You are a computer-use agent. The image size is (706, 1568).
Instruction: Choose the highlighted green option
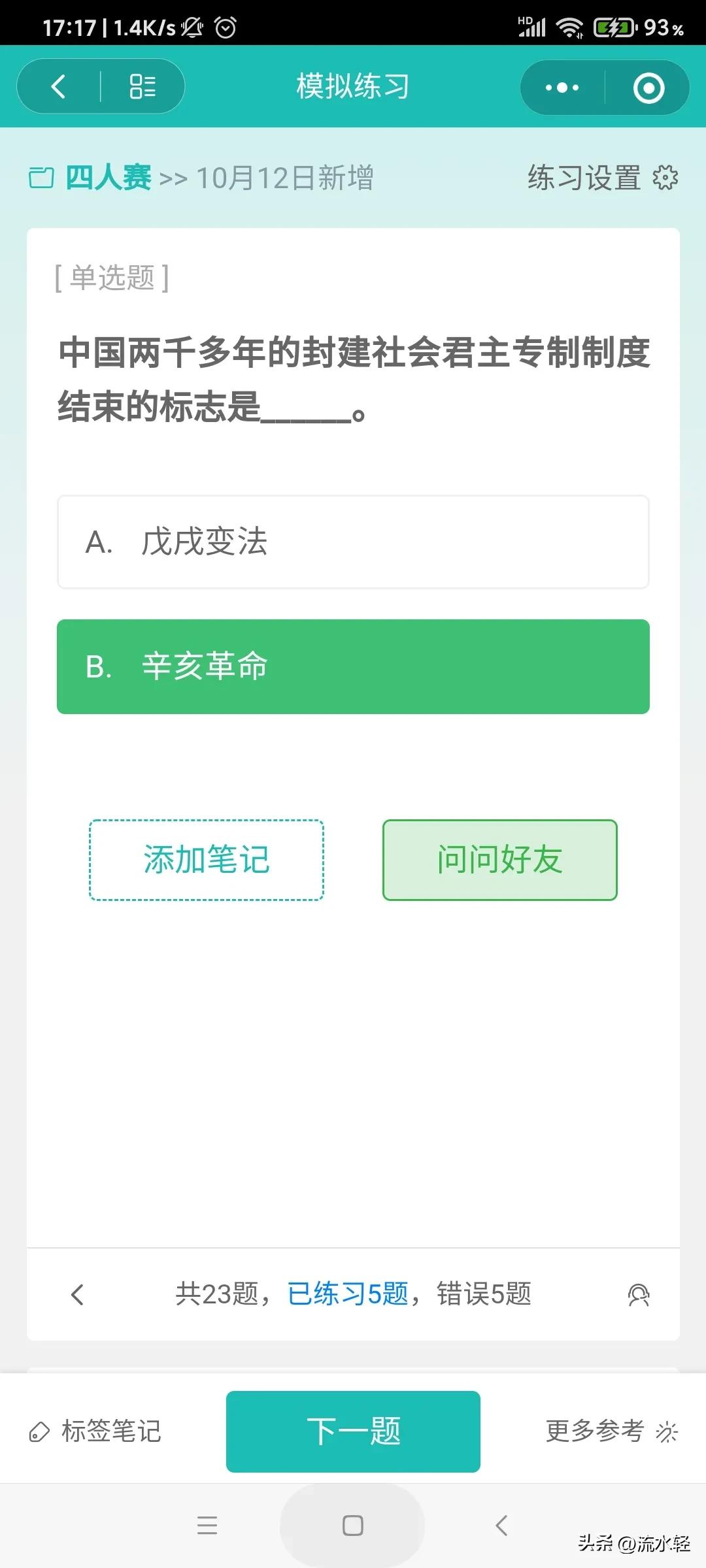353,666
